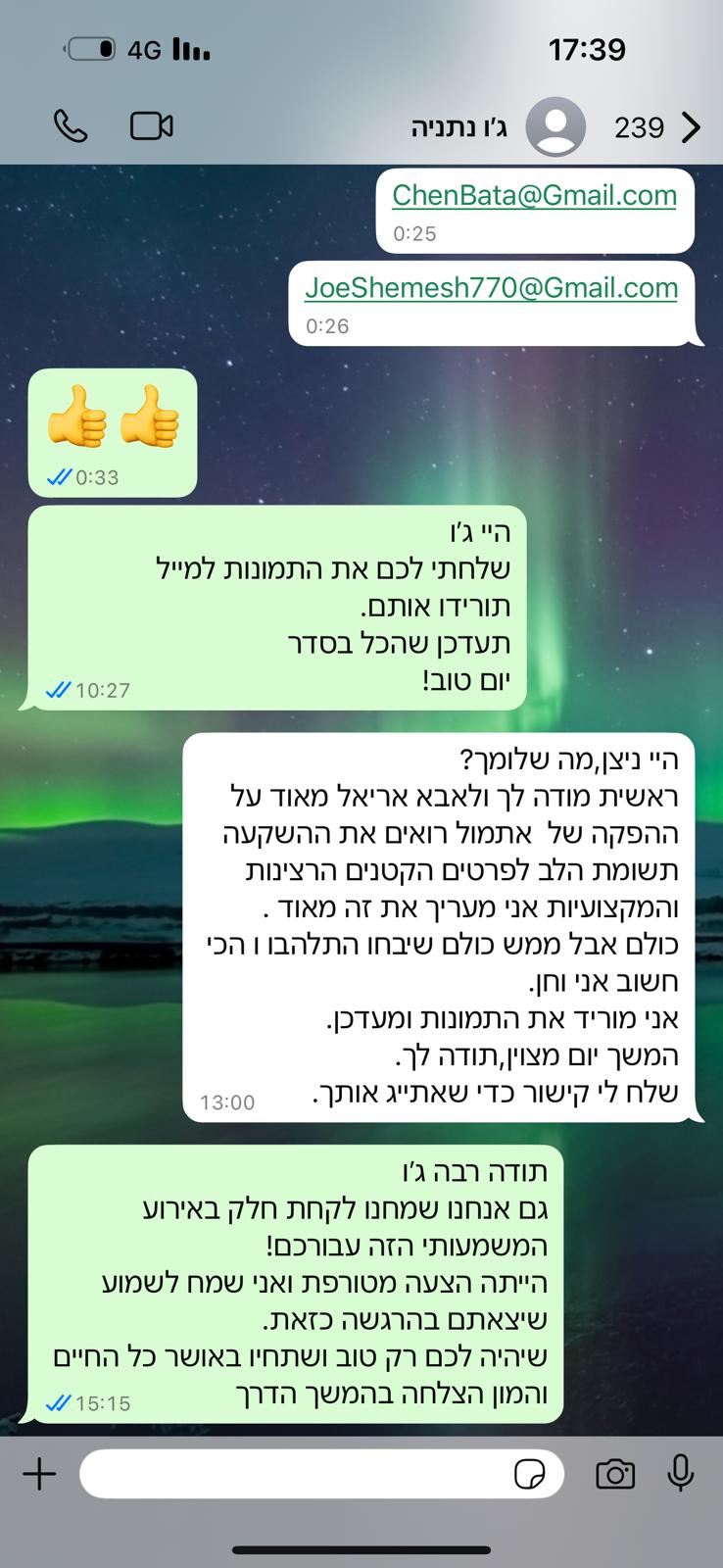723x1568 pixels.
Task: Open the camera to send a photo
Action: click(x=615, y=1474)
